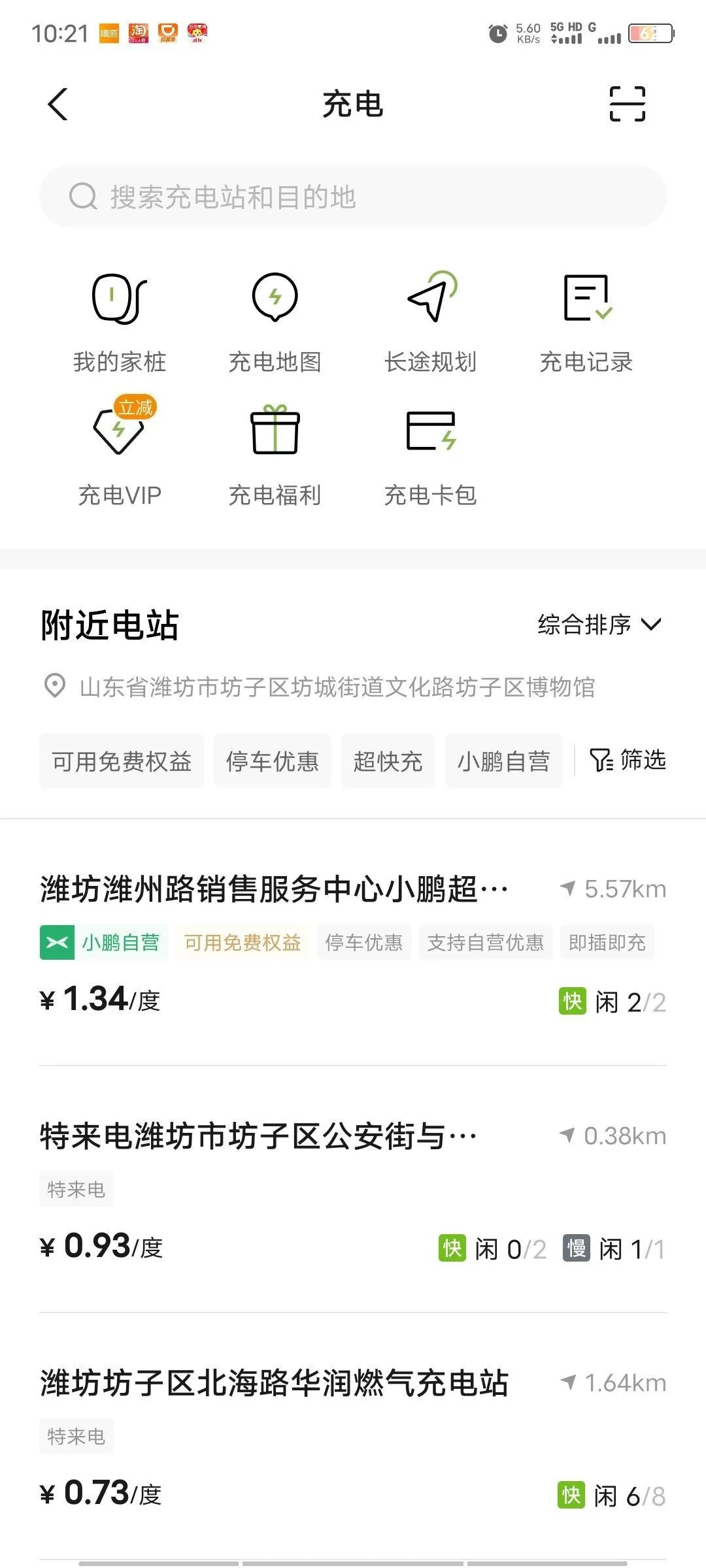Tap the search box for charging stations
Image resolution: width=706 pixels, height=1568 pixels.
click(x=353, y=197)
